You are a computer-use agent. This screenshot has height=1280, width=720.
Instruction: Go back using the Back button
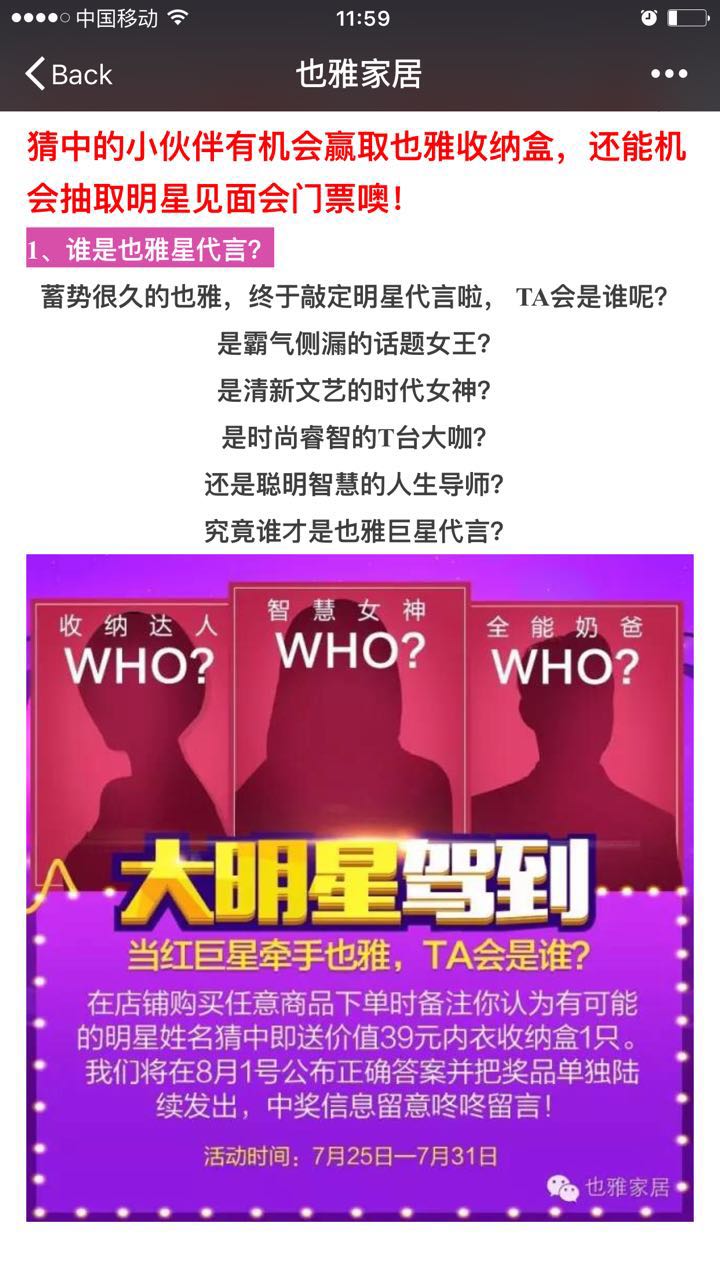coord(68,74)
